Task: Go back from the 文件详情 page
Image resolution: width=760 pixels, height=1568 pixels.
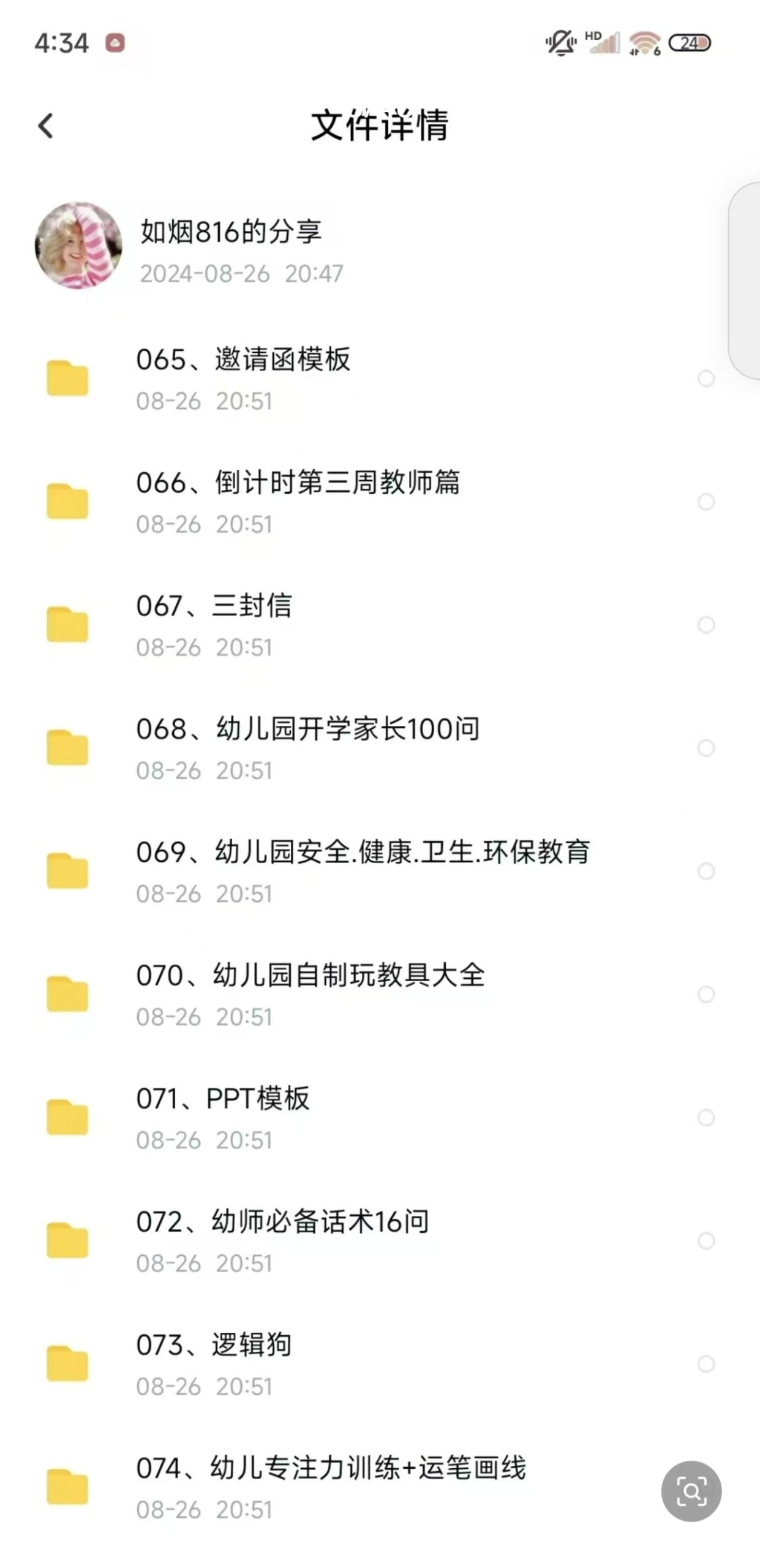Action: (46, 126)
